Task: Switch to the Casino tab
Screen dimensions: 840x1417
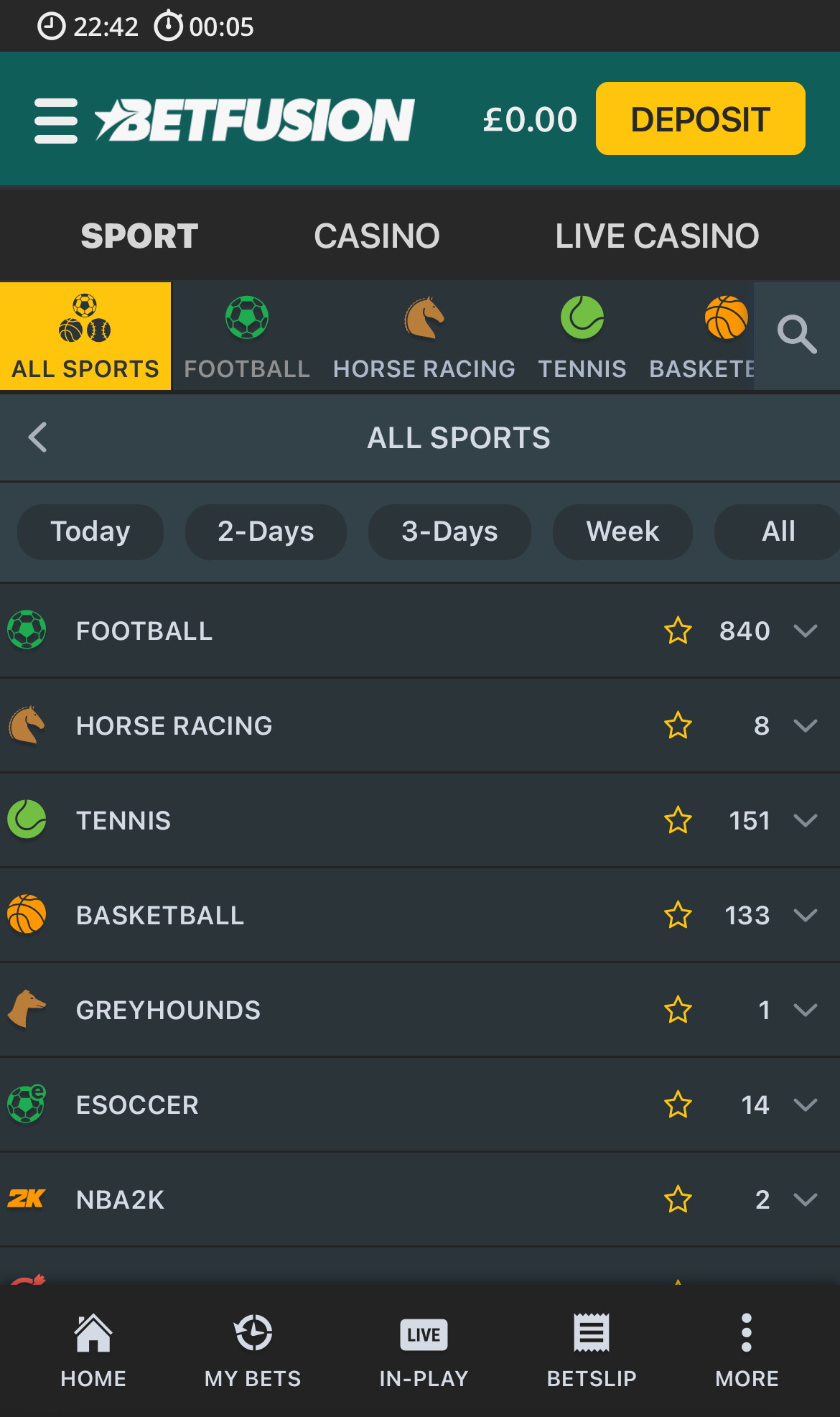Action: click(x=376, y=235)
